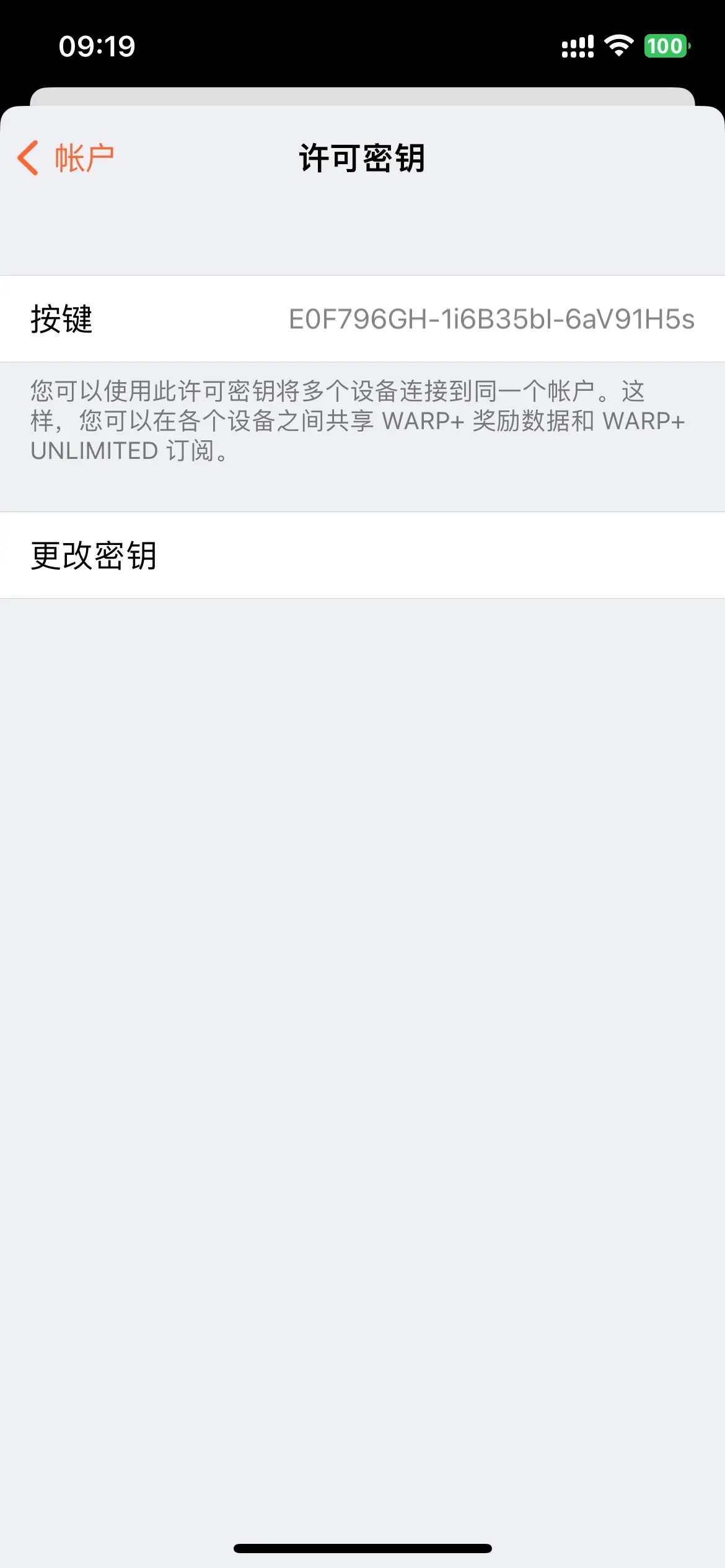Tap the 按键 license key row
Image resolution: width=725 pixels, height=1568 pixels.
[x=362, y=319]
